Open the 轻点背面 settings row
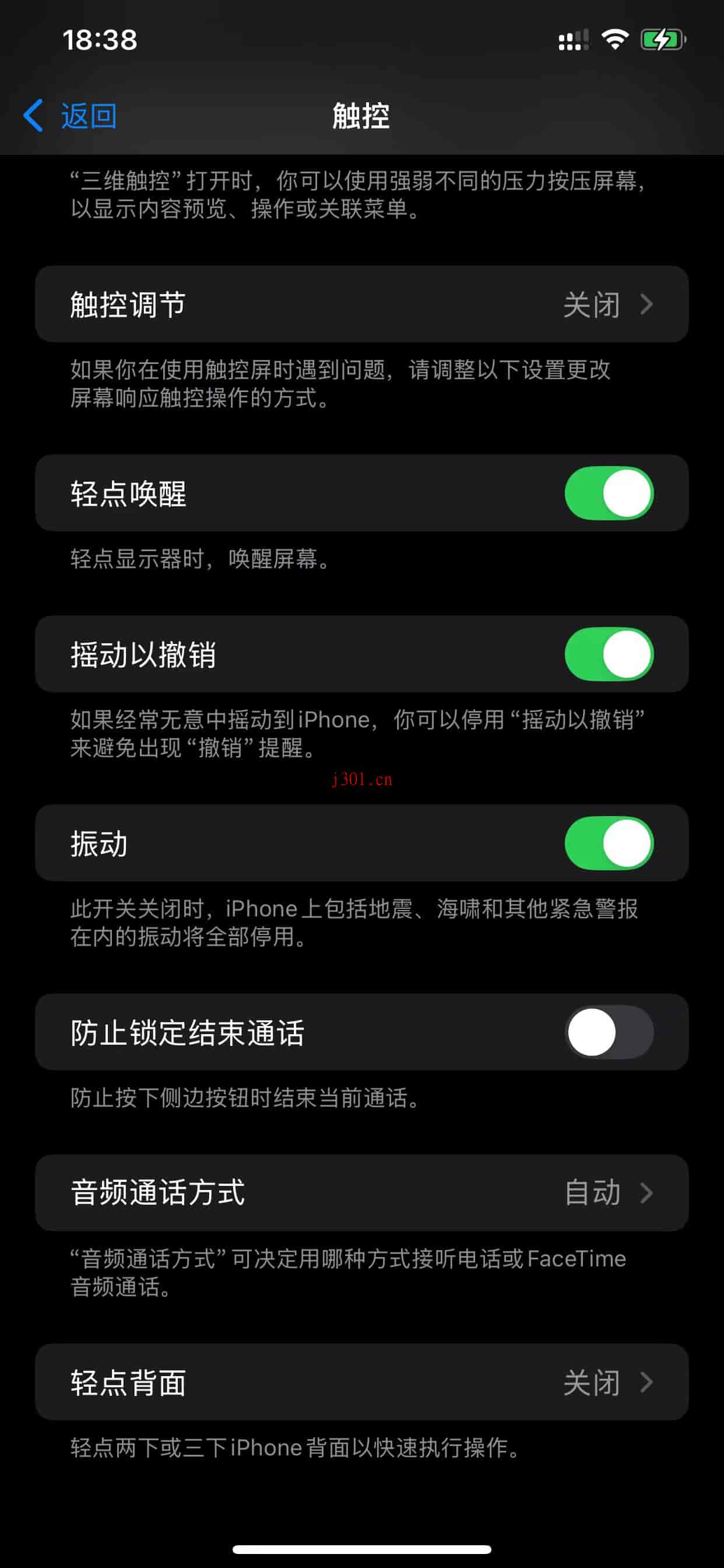Screen dimensions: 724x1568 (361, 1382)
